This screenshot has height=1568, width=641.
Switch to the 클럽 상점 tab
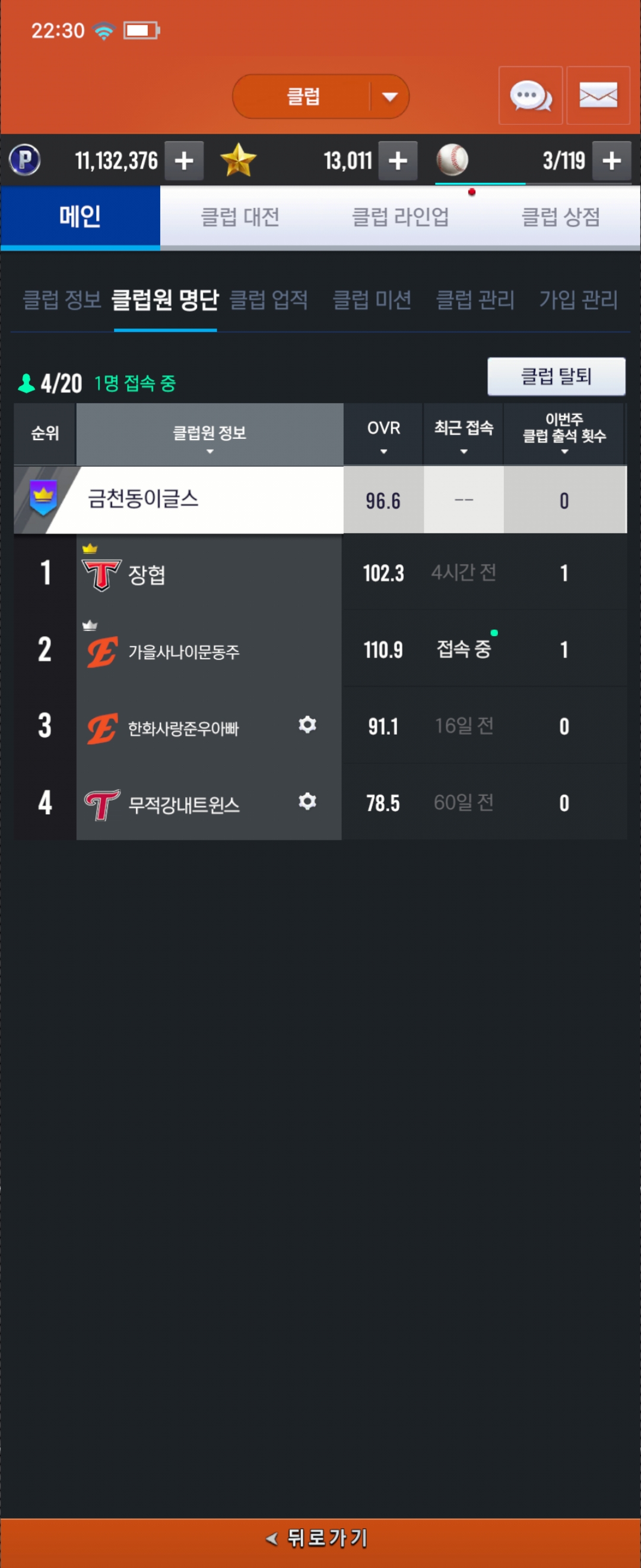(x=561, y=217)
